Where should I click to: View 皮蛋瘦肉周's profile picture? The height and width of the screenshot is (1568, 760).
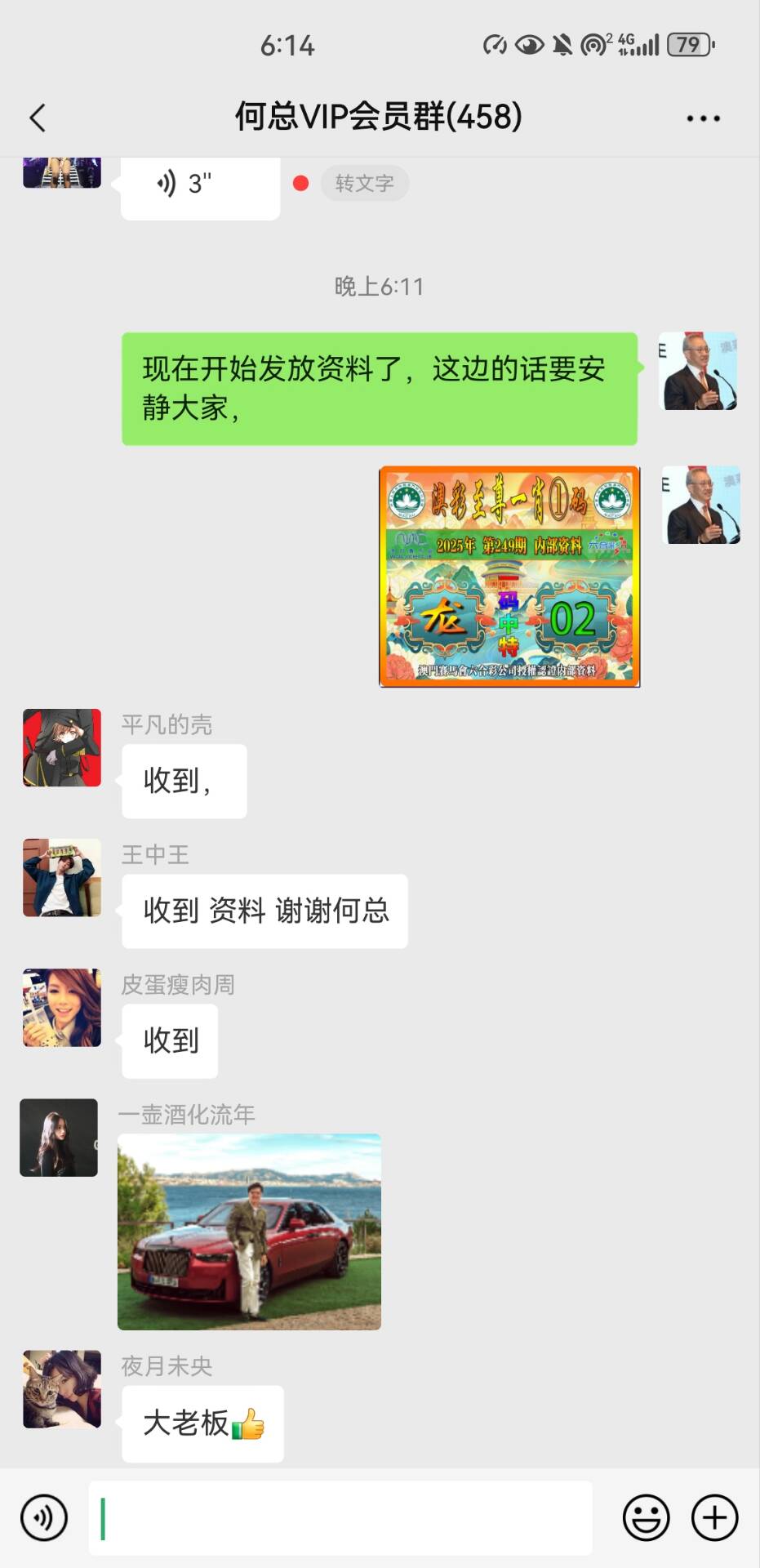coord(62,1008)
